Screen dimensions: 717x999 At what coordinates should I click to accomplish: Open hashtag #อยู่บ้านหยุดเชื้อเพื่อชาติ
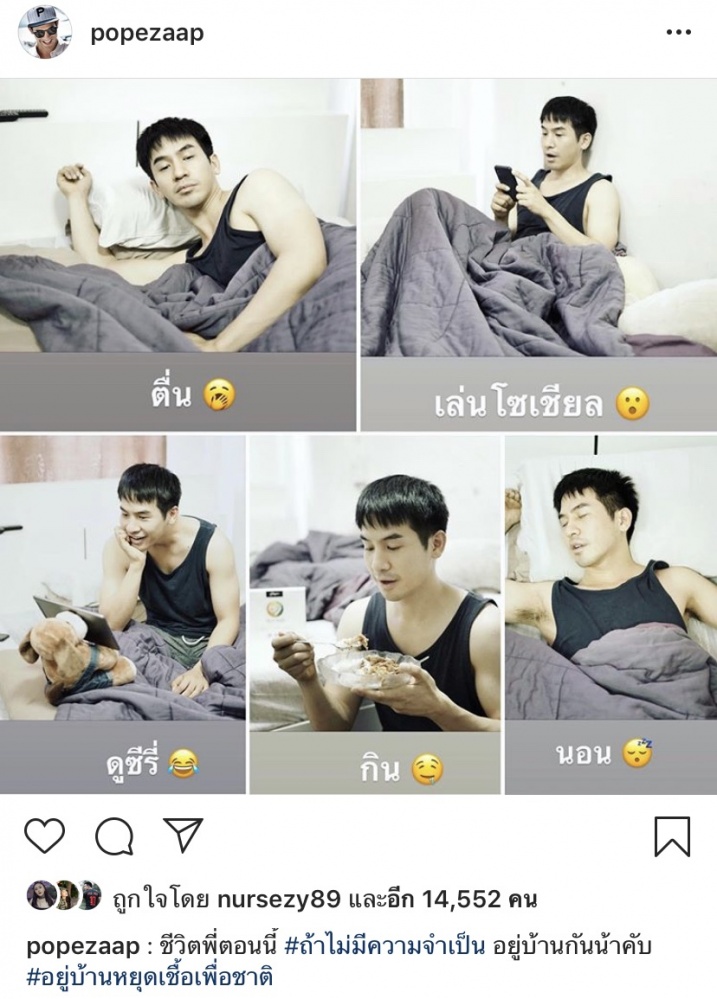(x=150, y=976)
